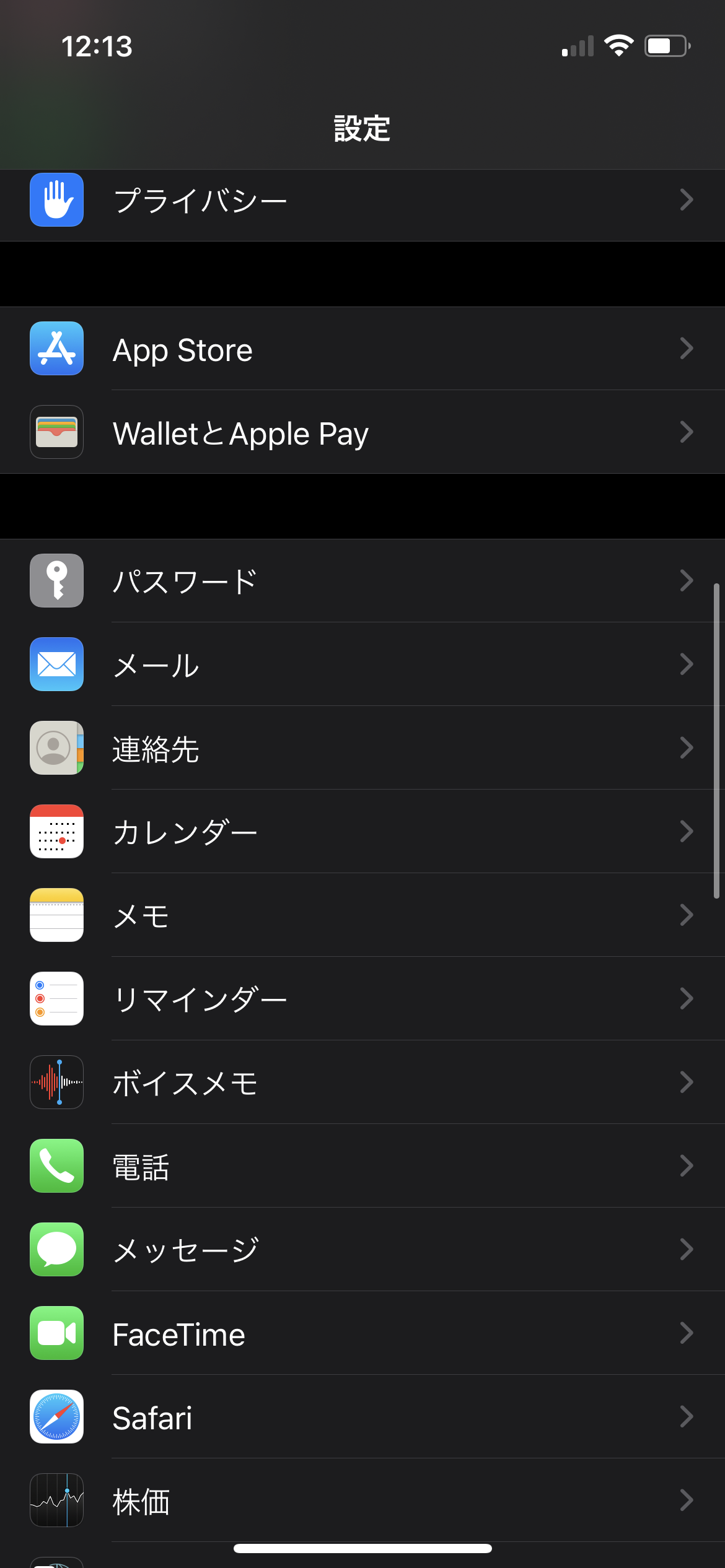
Task: Open the プライバシー settings row
Action: [362, 200]
